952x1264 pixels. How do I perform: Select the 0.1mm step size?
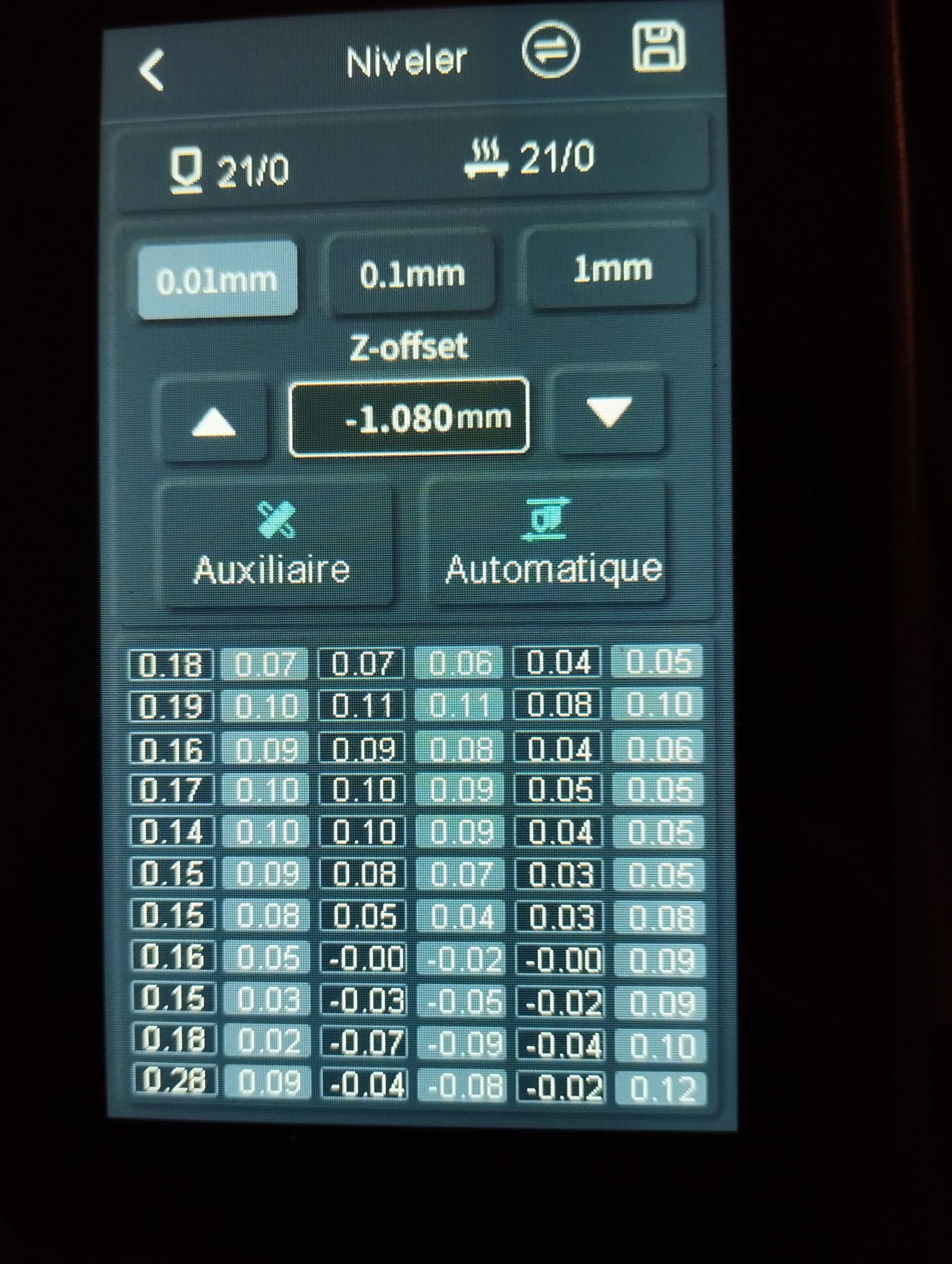click(x=411, y=275)
